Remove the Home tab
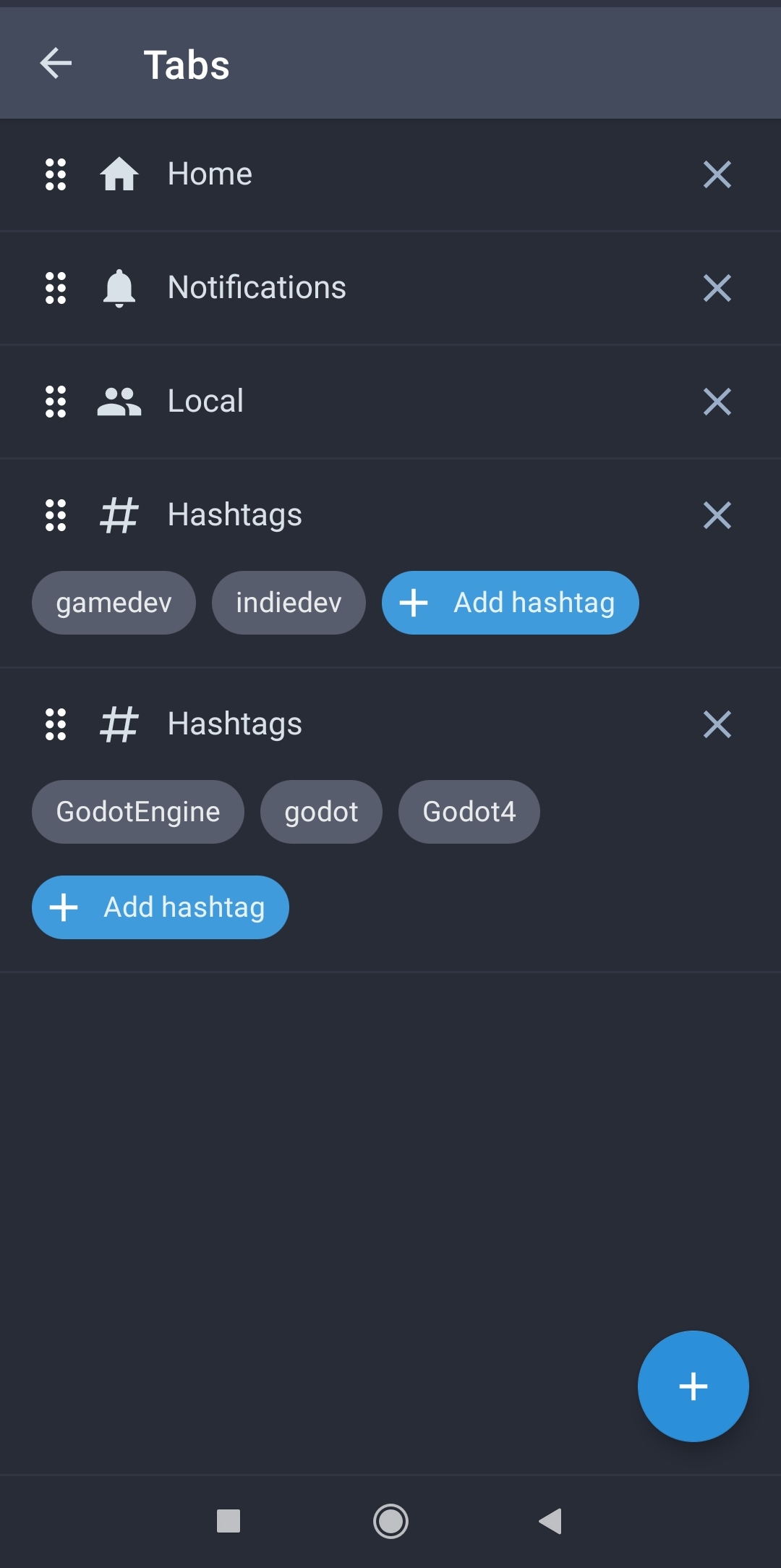This screenshot has height=1568, width=781. (717, 174)
